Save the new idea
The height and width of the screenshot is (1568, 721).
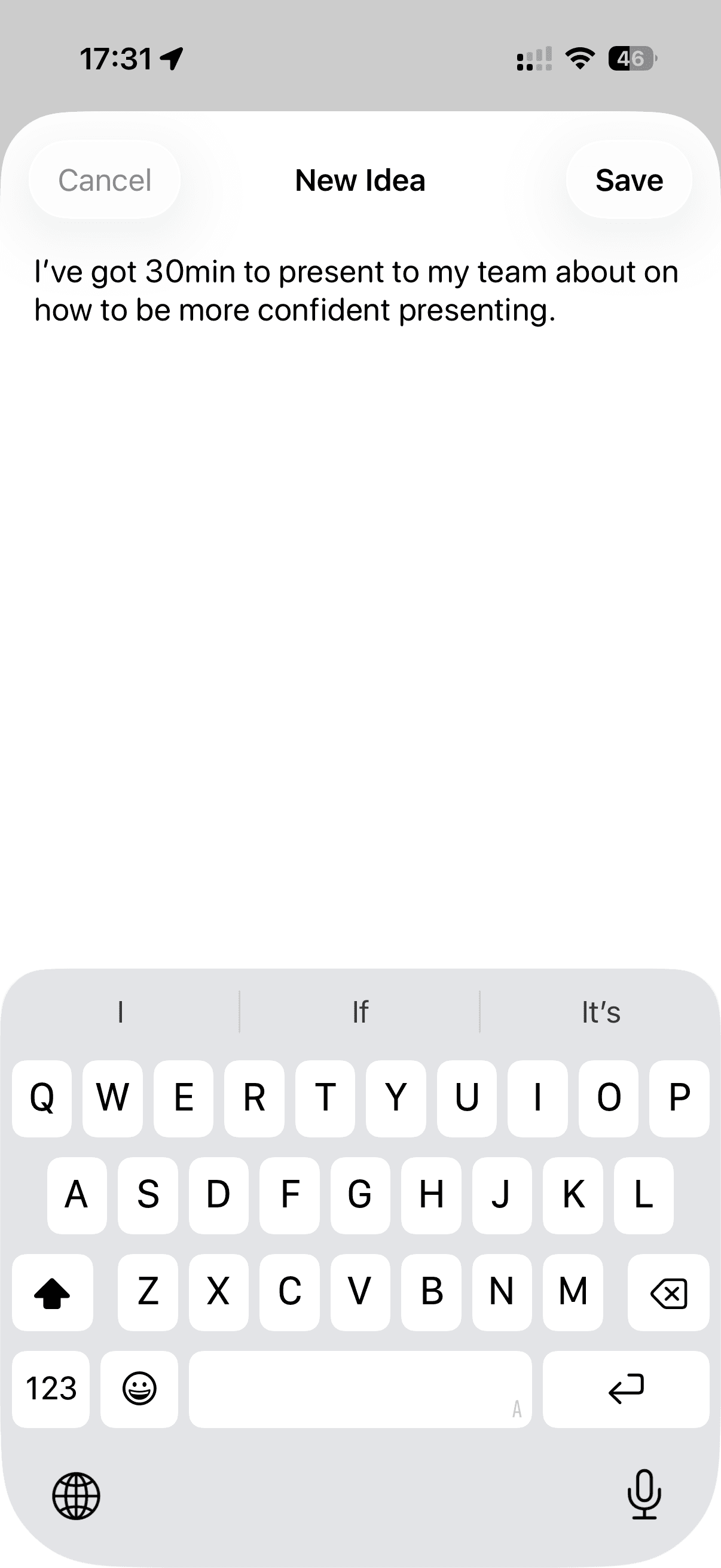[628, 180]
